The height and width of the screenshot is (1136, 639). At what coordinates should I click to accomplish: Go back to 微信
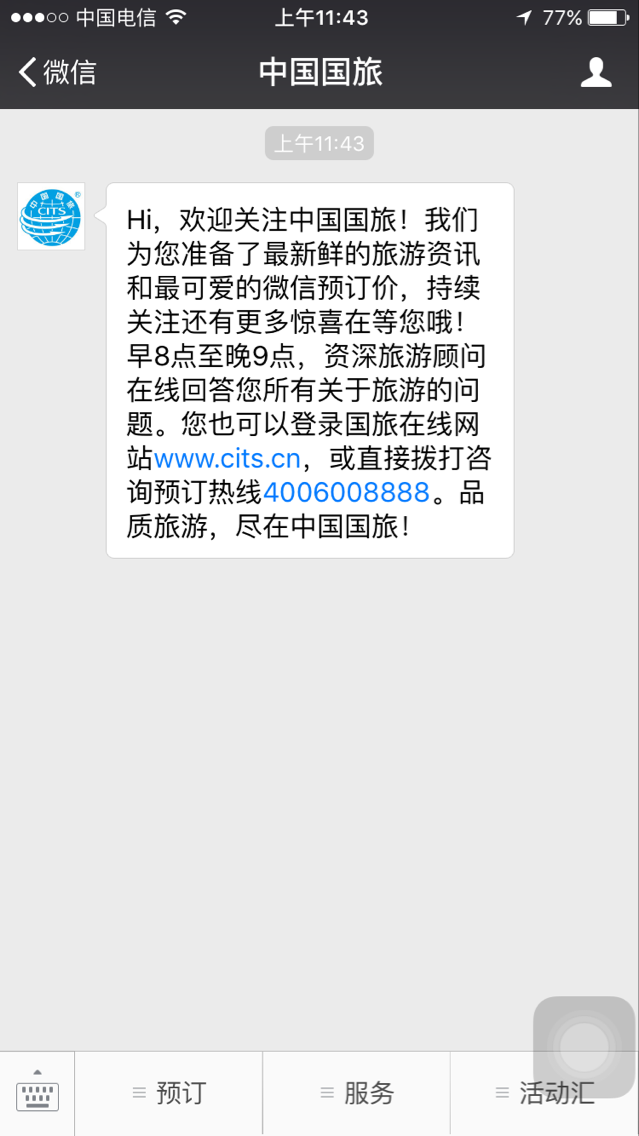click(57, 72)
